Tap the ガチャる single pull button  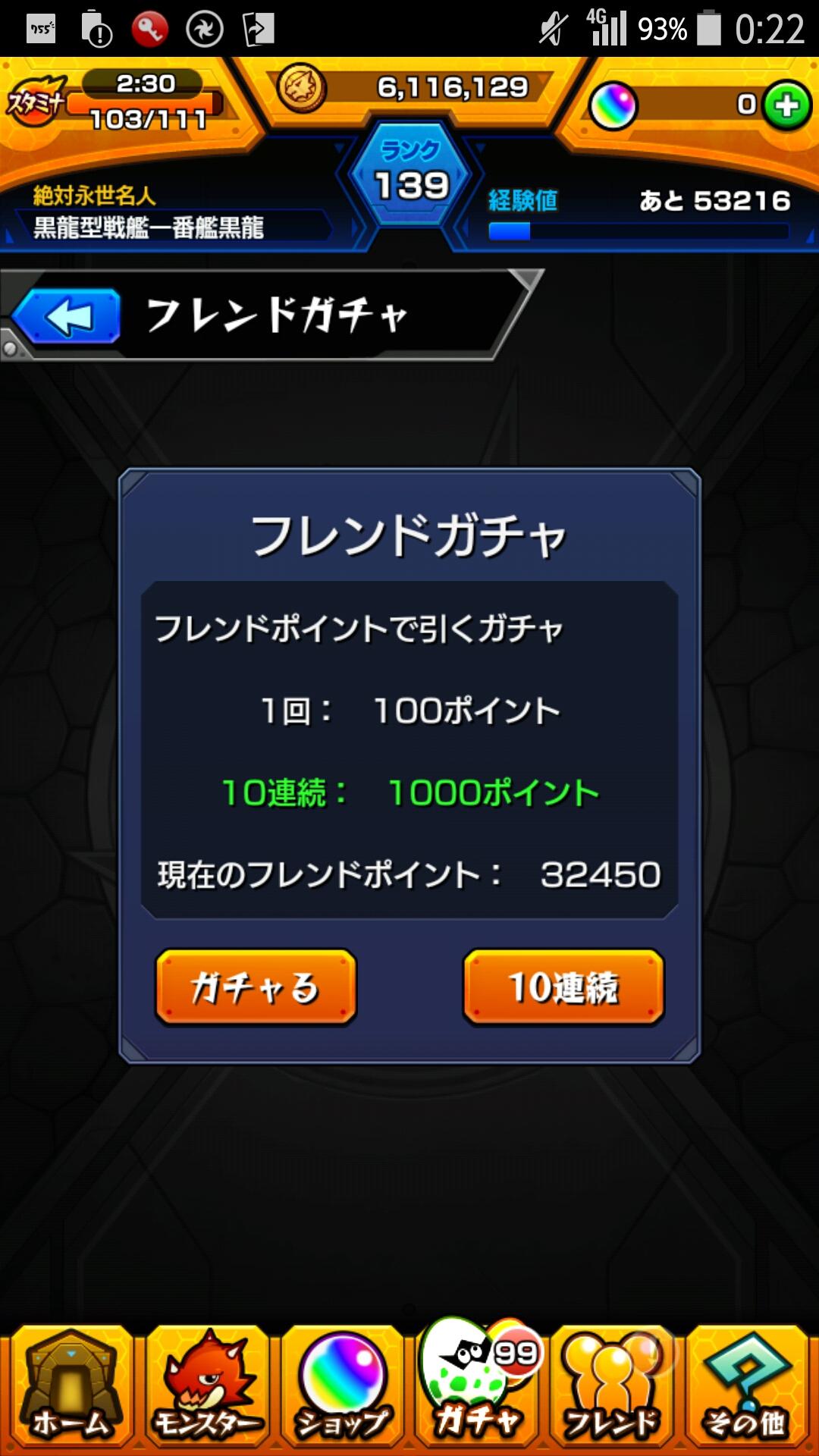tap(256, 987)
